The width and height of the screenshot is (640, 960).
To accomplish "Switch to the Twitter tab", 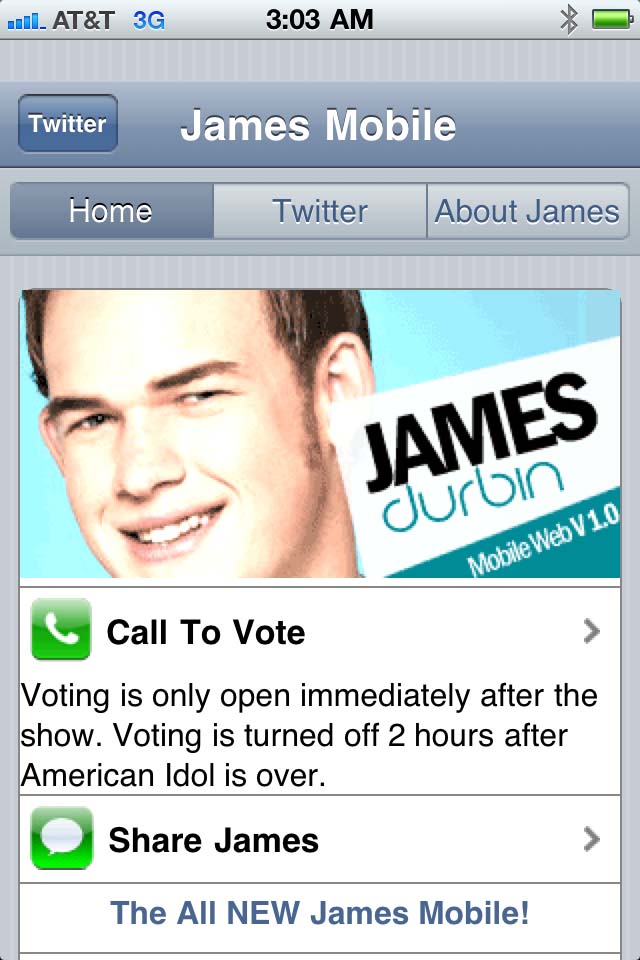I will [320, 211].
